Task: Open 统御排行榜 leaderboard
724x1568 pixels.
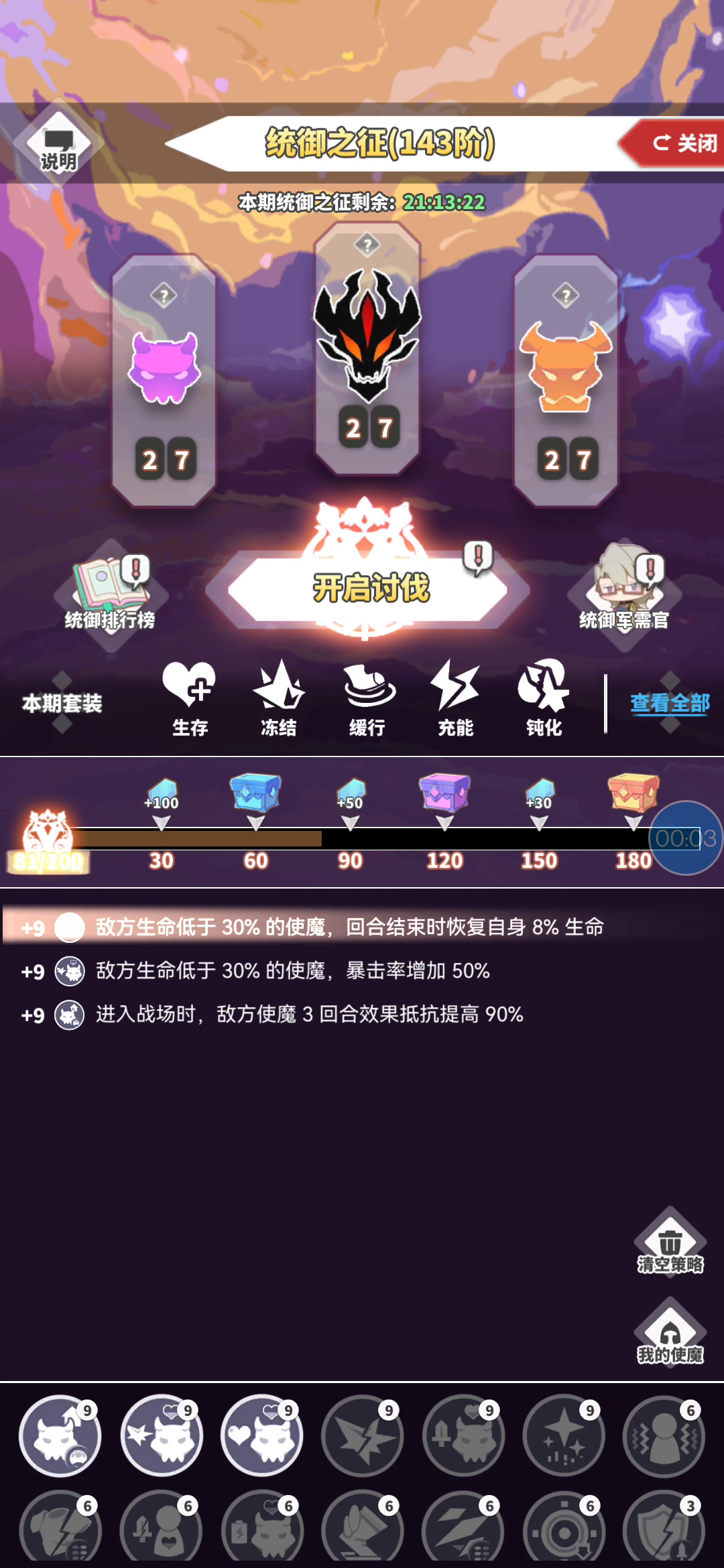Action: pos(110,593)
